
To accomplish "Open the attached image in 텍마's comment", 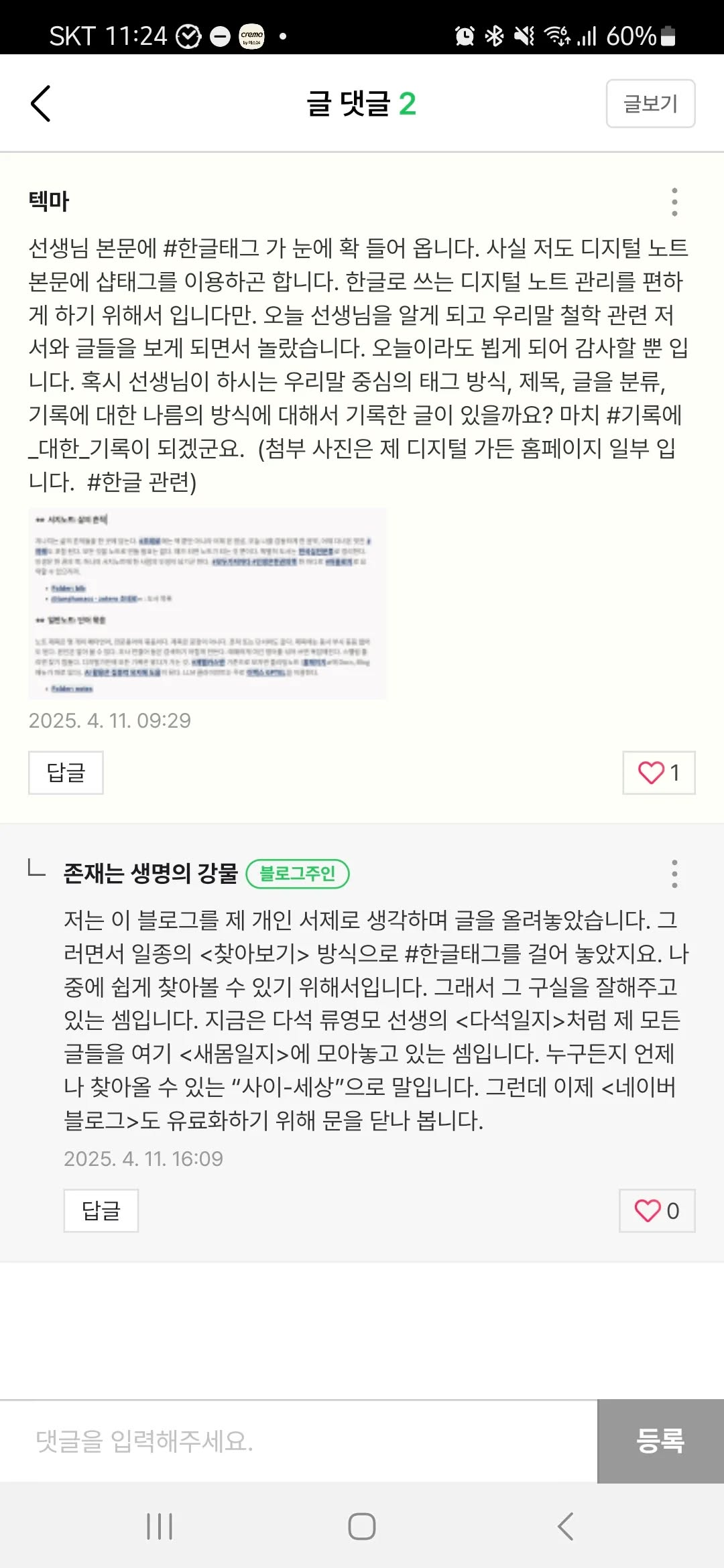I will (207, 603).
